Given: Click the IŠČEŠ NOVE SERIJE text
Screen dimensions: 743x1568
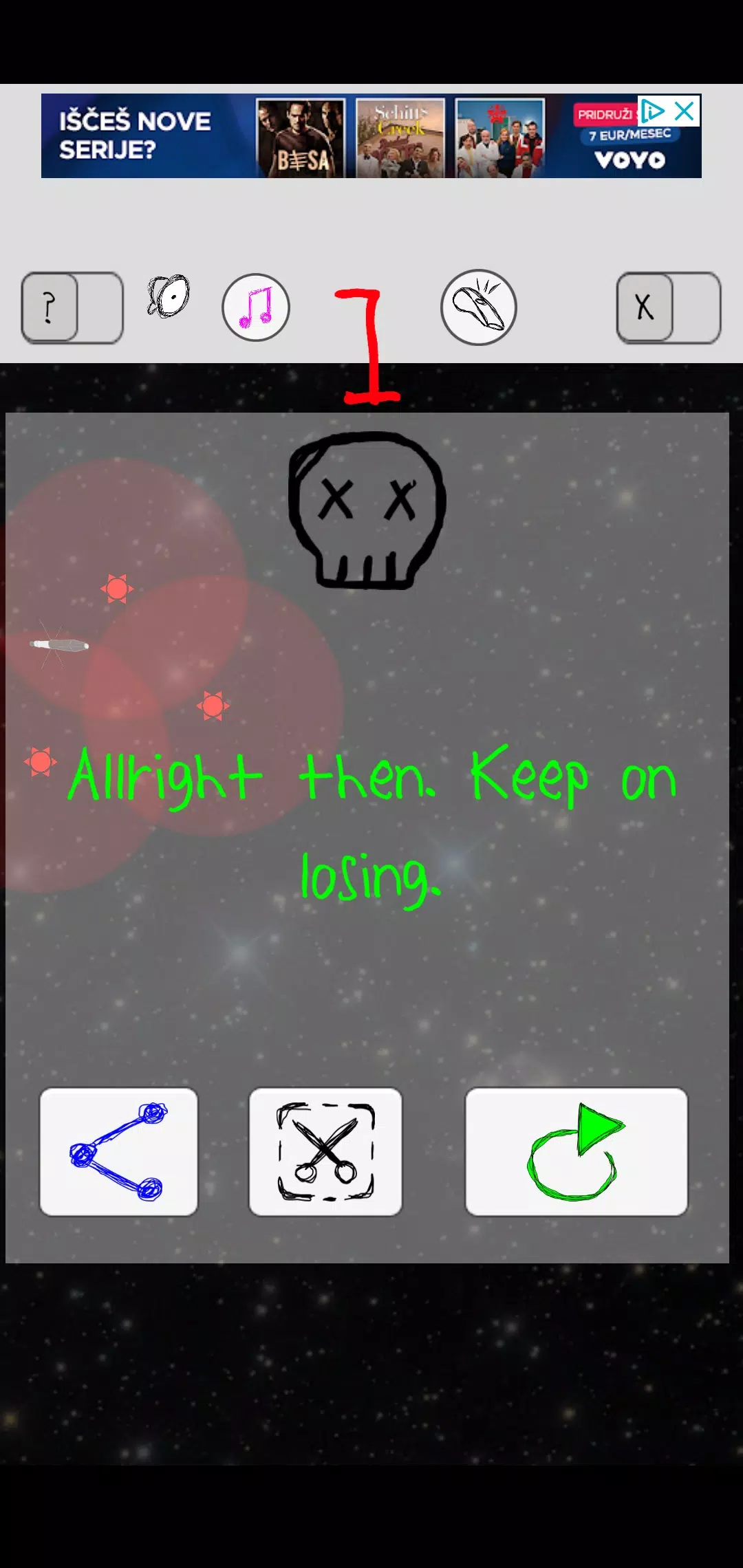Looking at the screenshot, I should click(133, 136).
